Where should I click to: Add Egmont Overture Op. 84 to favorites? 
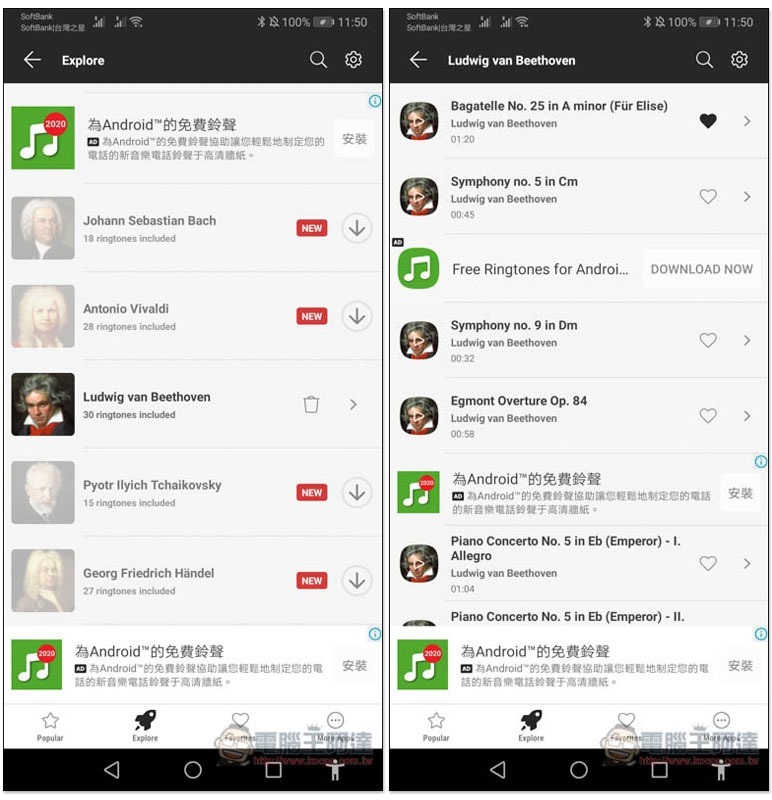(x=708, y=416)
